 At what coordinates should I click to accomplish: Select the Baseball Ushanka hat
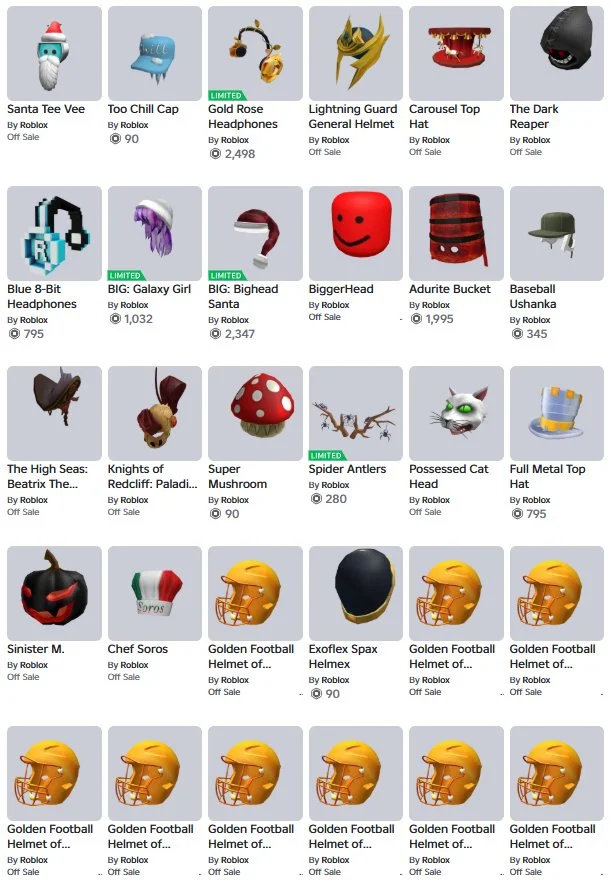click(557, 233)
